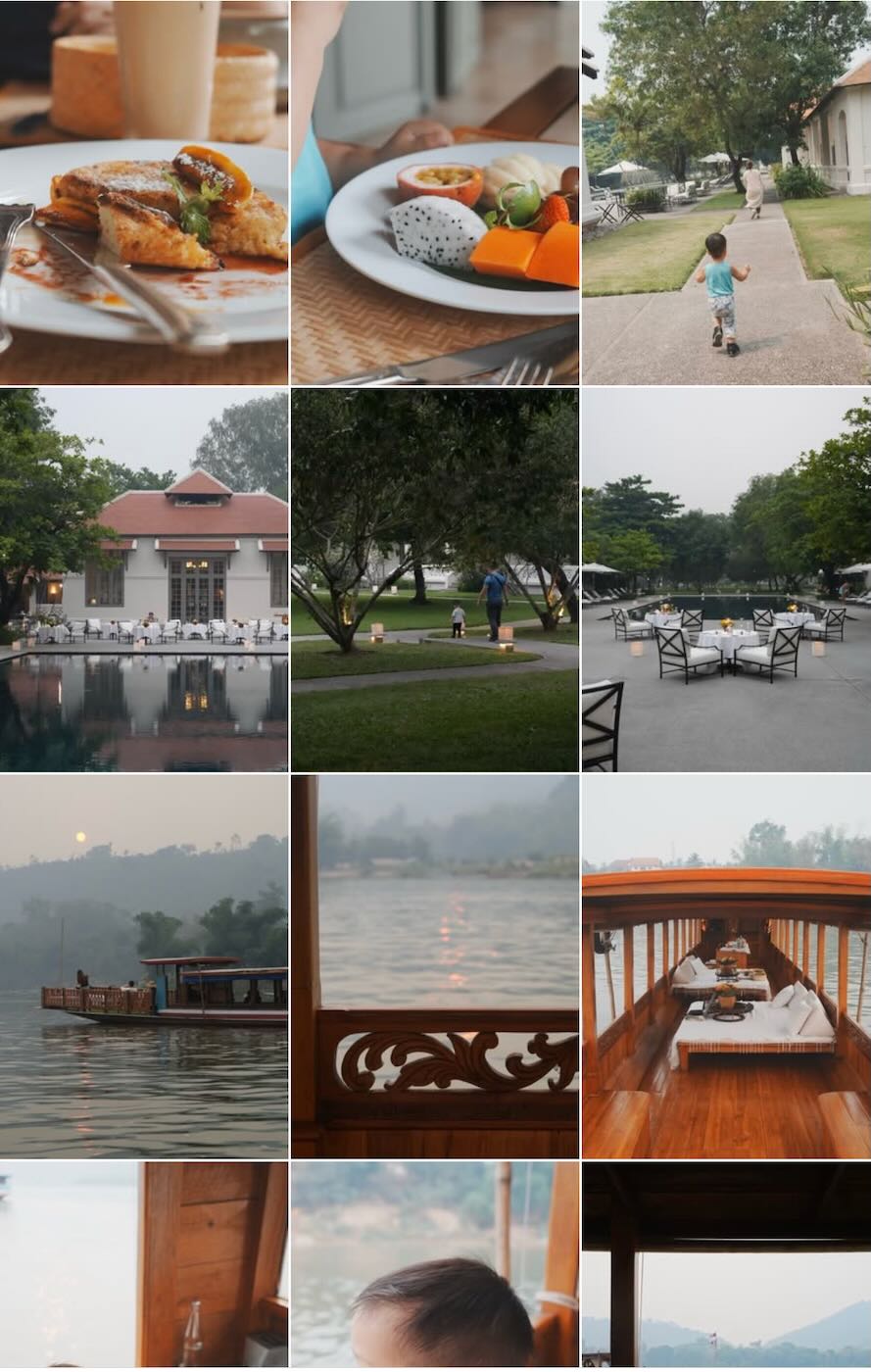Open the fruit plate with dragon fruit photo
Viewport: 871px width, 1372px height.
click(x=434, y=192)
